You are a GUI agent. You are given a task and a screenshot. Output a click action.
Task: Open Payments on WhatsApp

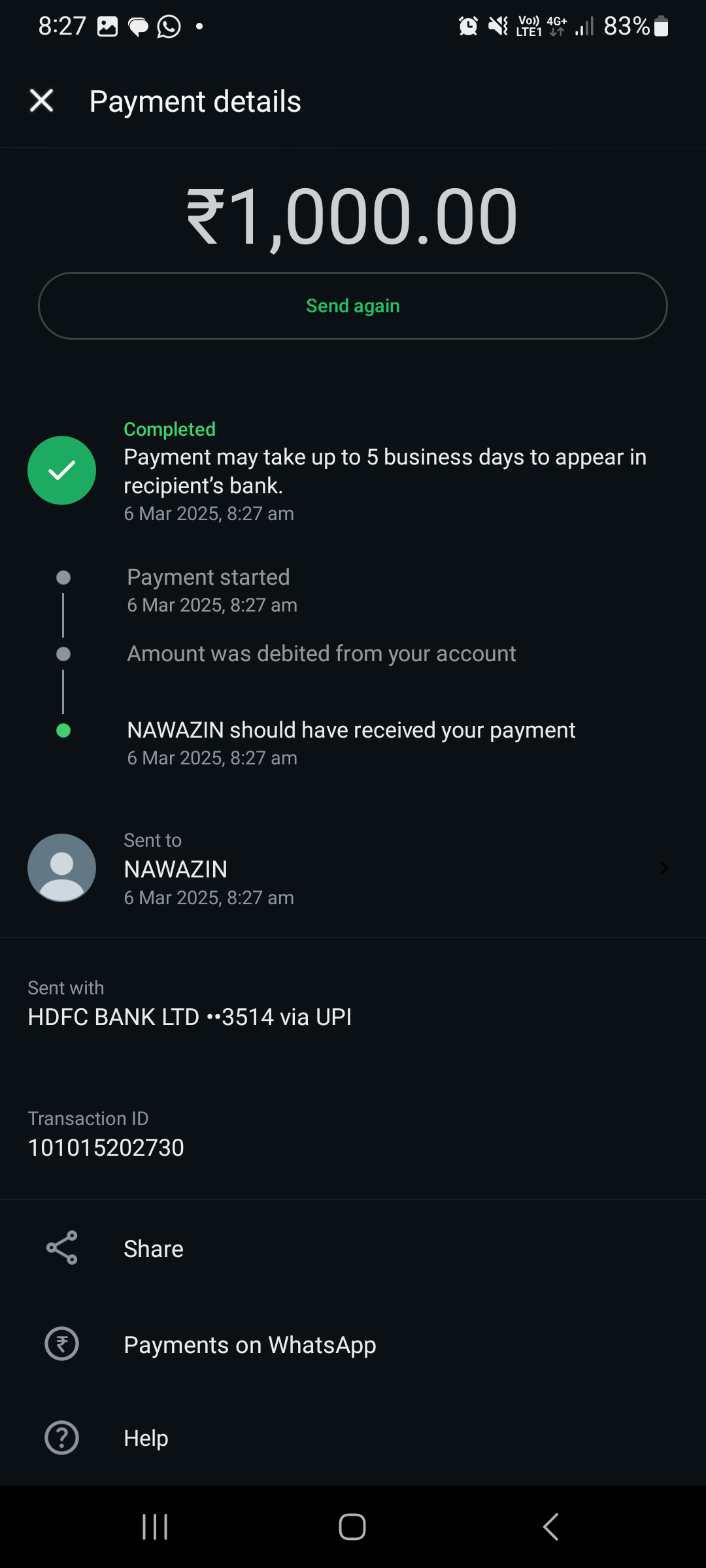coord(250,1345)
